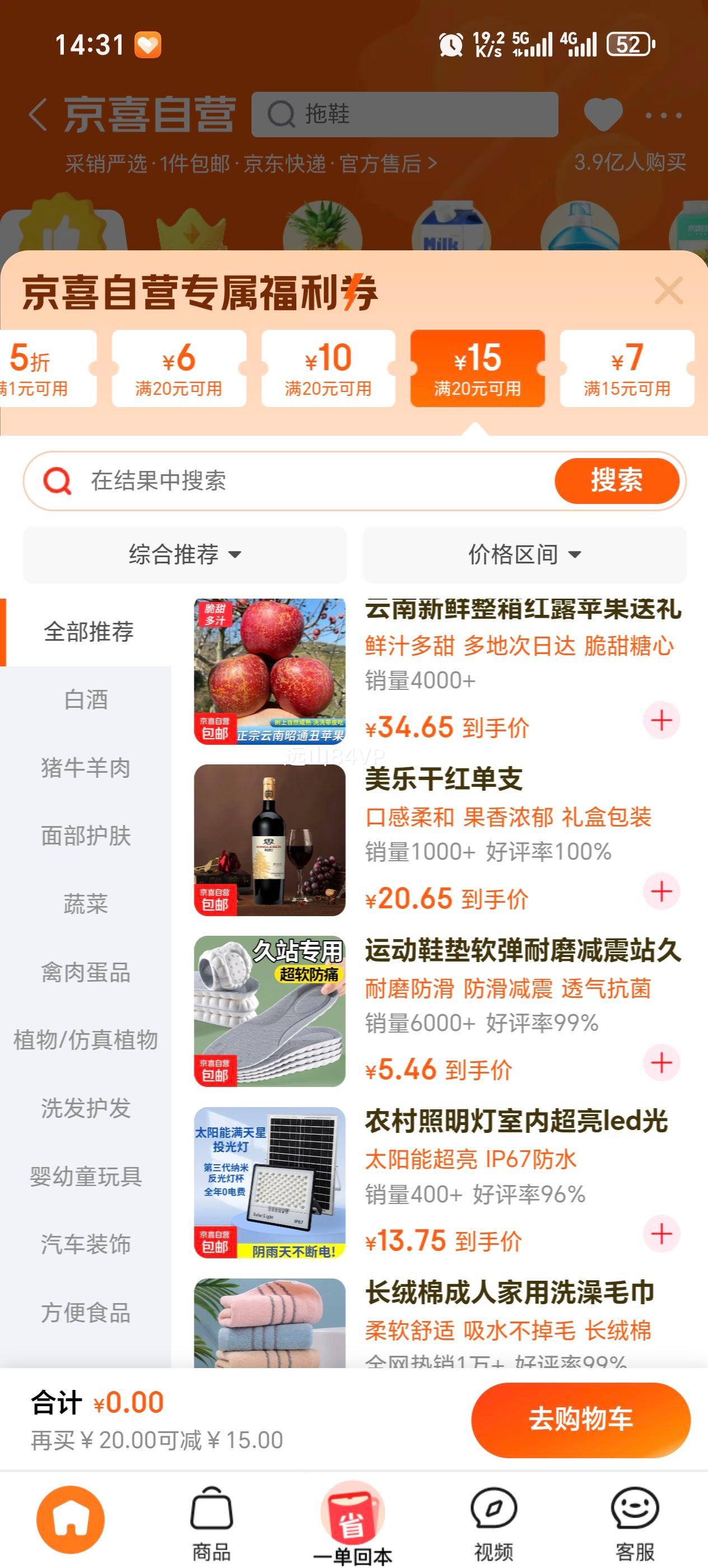Viewport: 708px width, 1568px height.
Task: Switch to the 商品 bottom tab
Action: point(211,1522)
